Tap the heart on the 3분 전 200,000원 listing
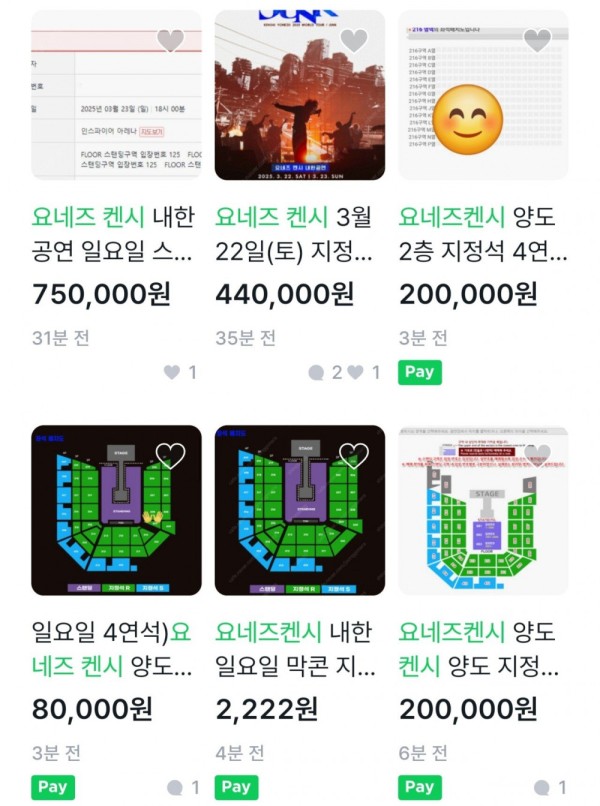Viewport: 600px width, 806px height. 538,41
